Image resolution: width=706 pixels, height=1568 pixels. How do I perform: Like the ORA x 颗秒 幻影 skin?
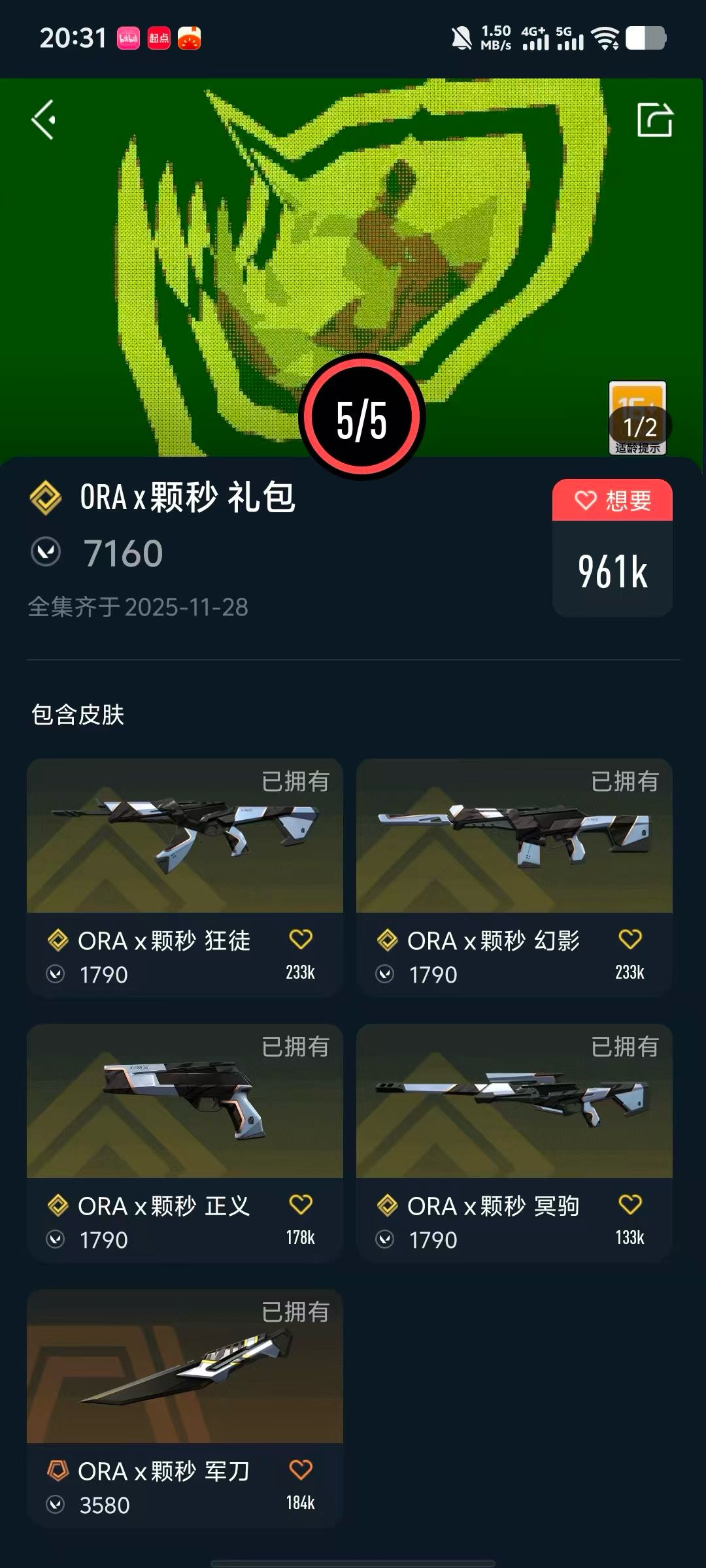(630, 940)
